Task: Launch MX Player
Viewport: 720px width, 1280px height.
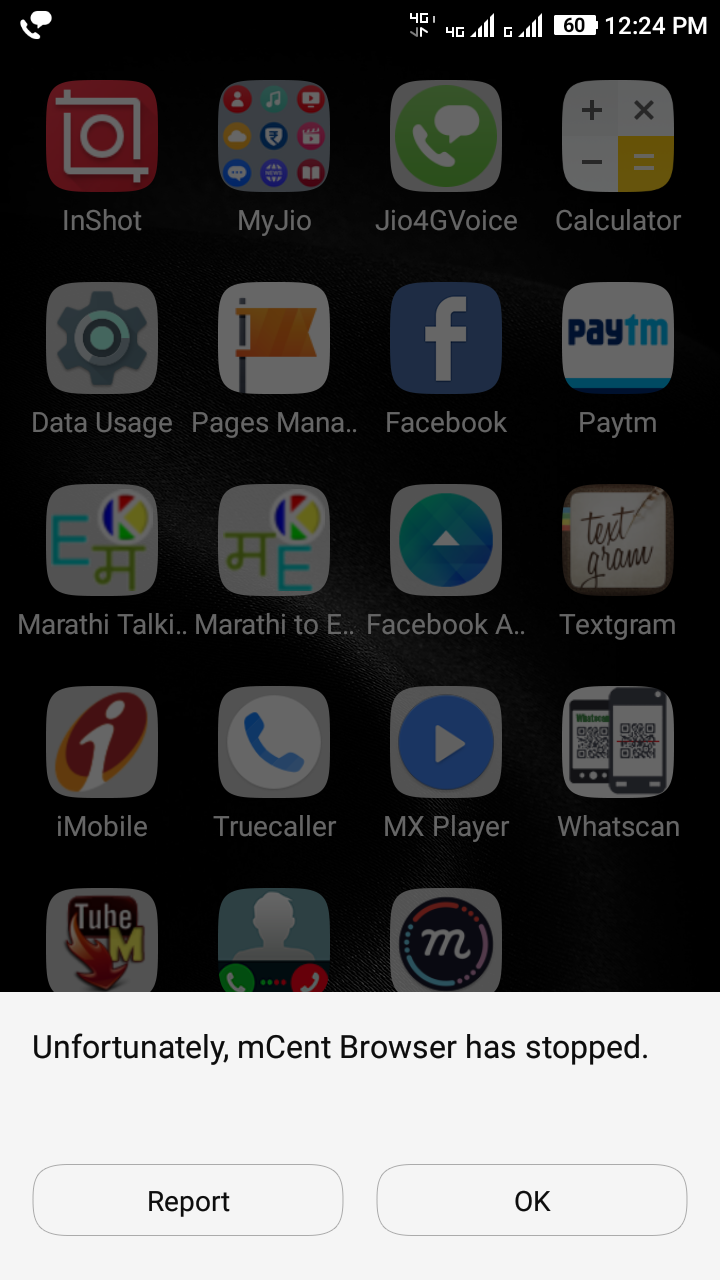Action: coord(446,742)
